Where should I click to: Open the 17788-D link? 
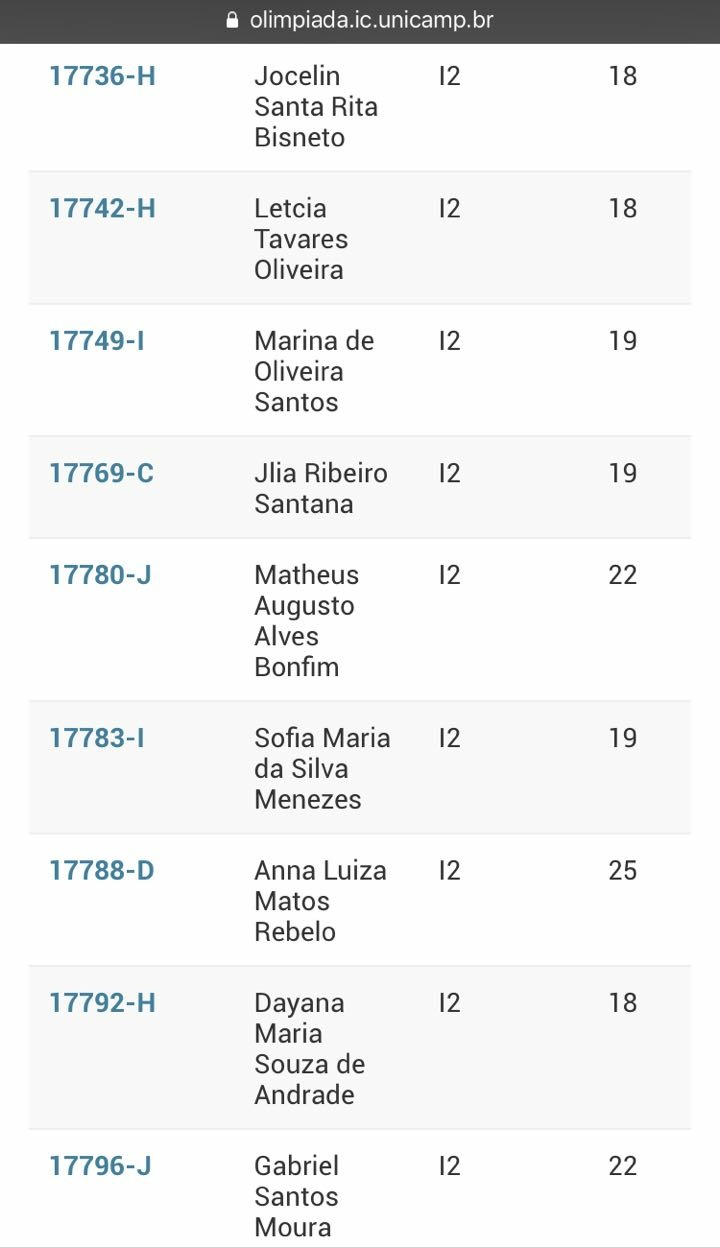[101, 870]
